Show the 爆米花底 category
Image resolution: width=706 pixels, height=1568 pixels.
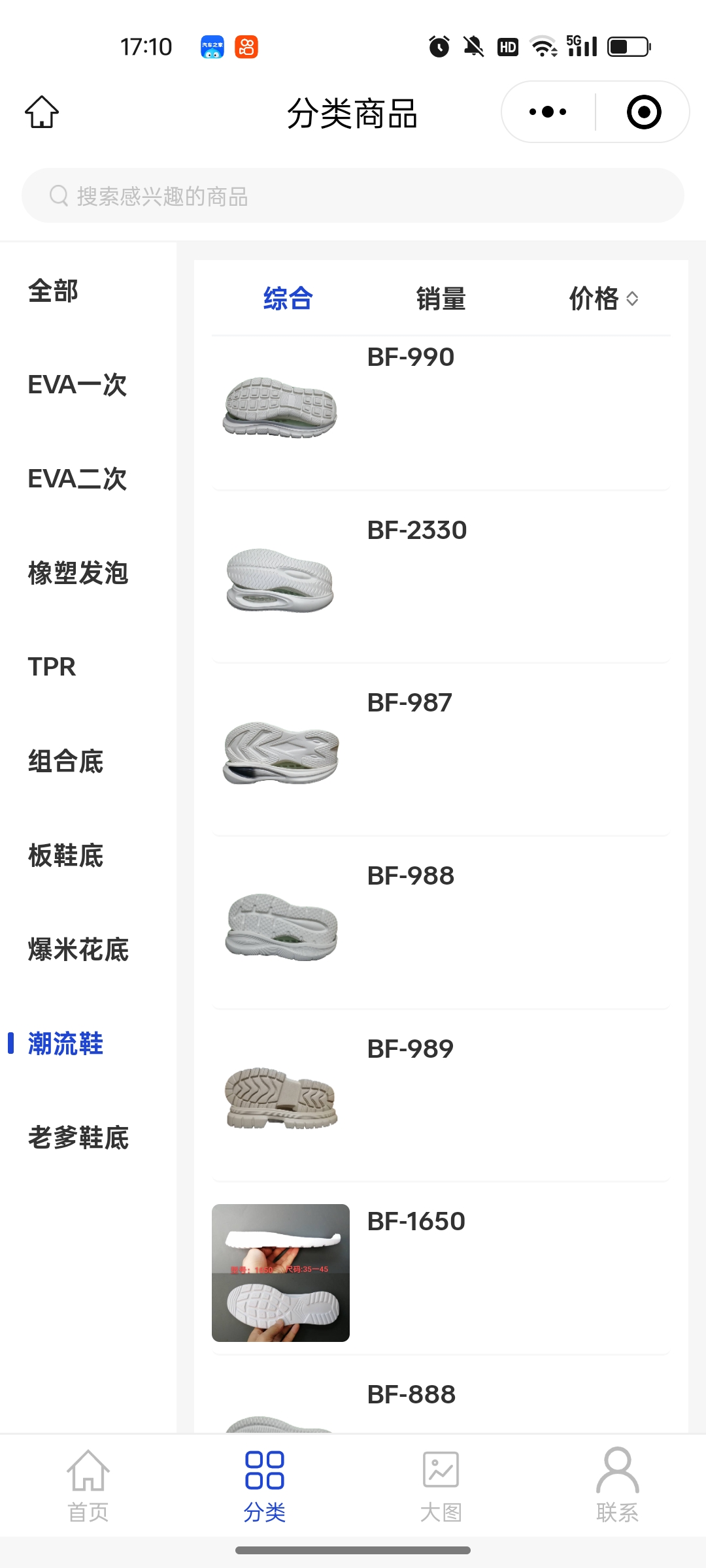tap(78, 949)
